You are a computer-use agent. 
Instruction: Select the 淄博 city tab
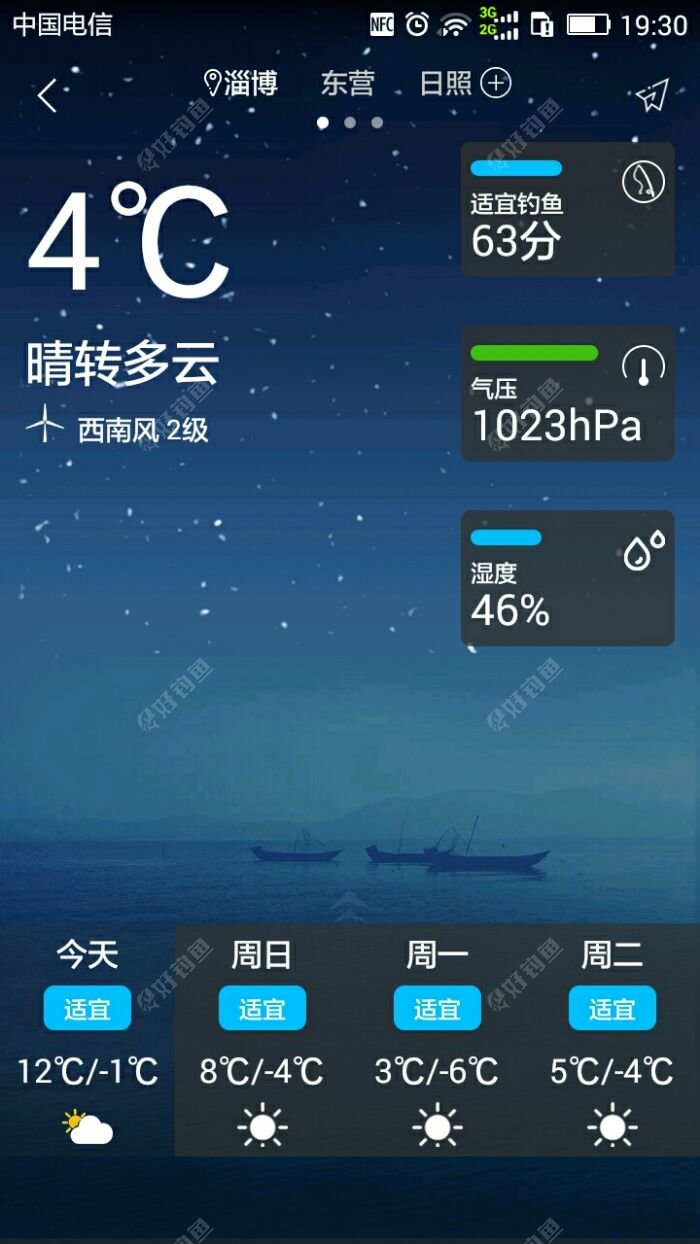(x=241, y=84)
